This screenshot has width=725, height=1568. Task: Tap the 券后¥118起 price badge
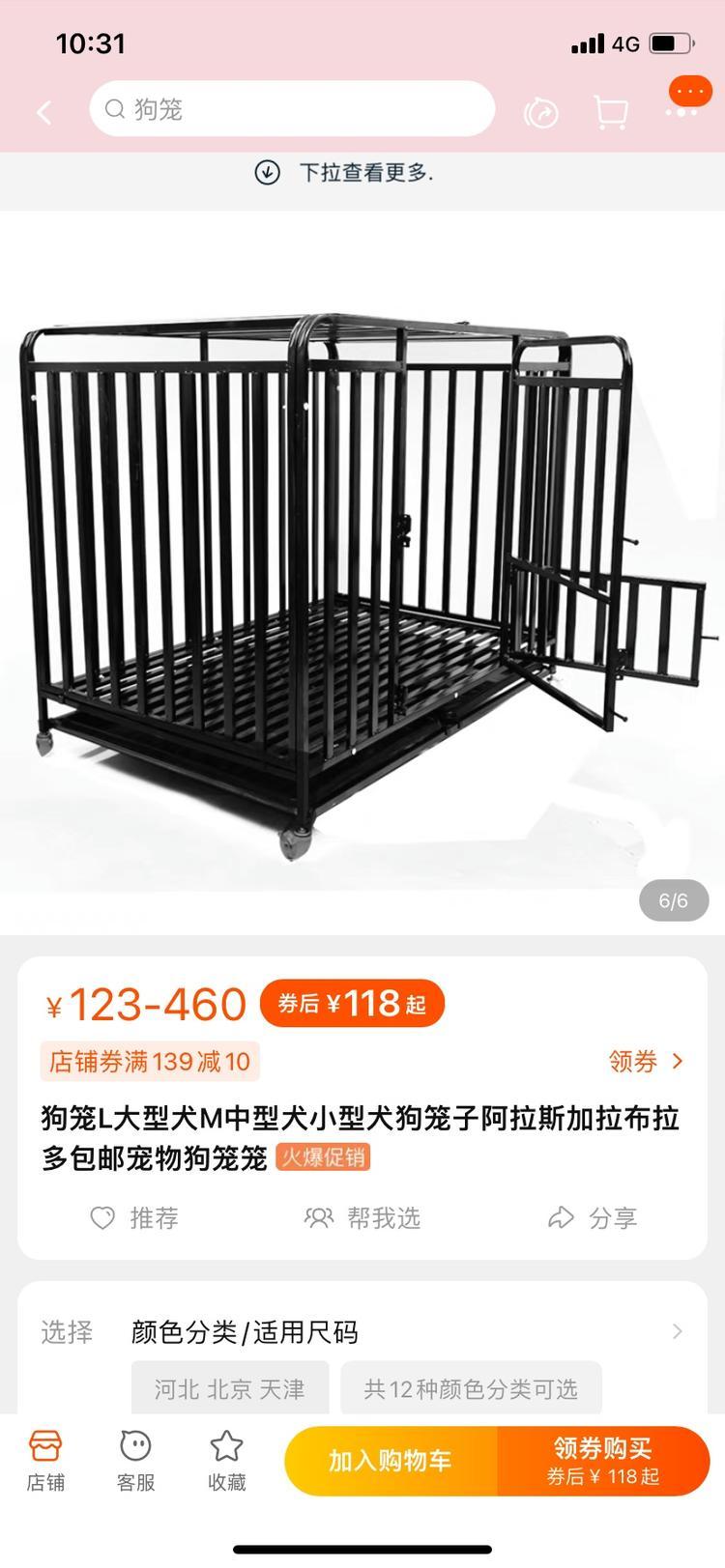click(352, 1004)
